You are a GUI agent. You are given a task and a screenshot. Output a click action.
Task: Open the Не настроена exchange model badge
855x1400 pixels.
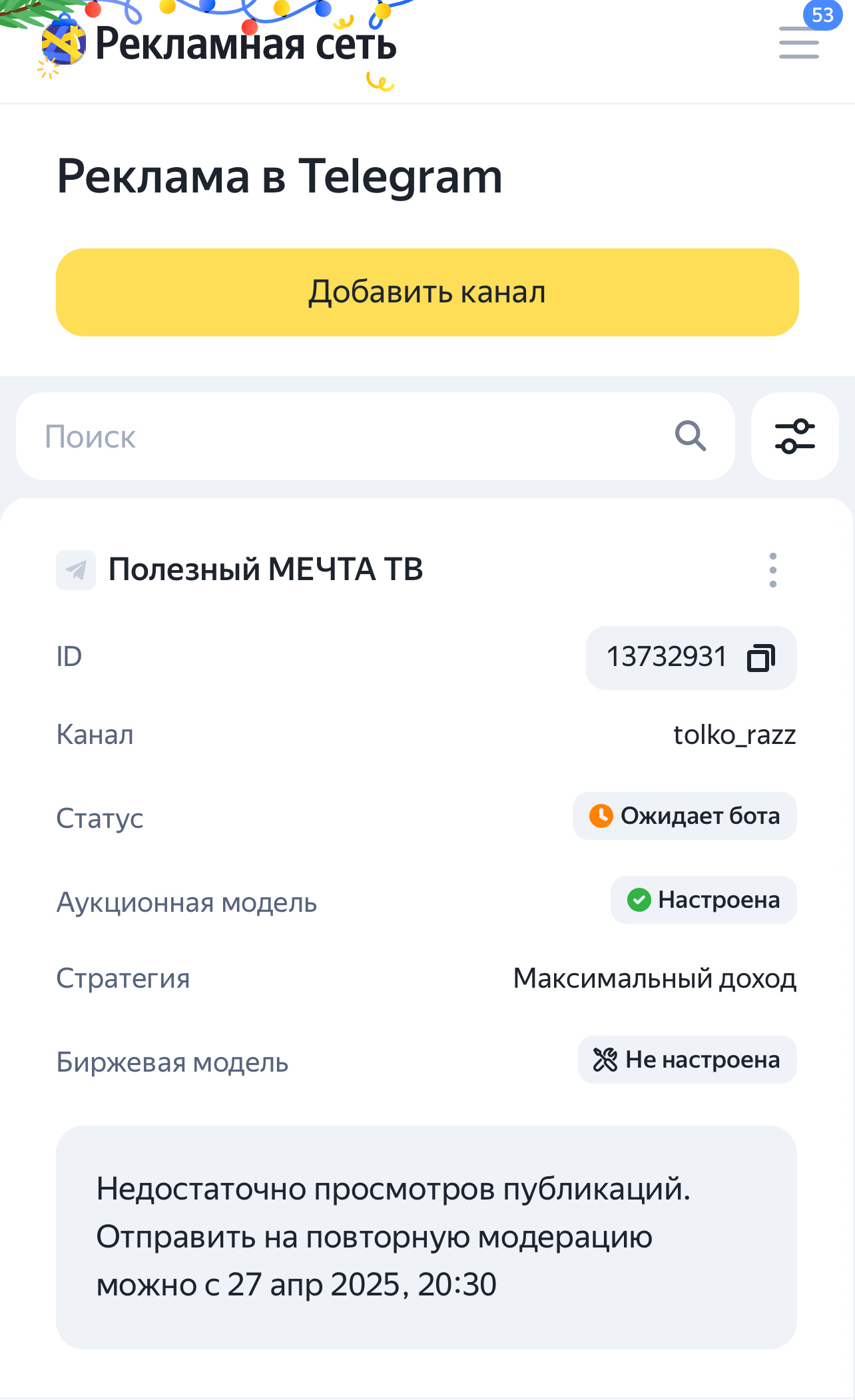pyautogui.click(x=687, y=1060)
